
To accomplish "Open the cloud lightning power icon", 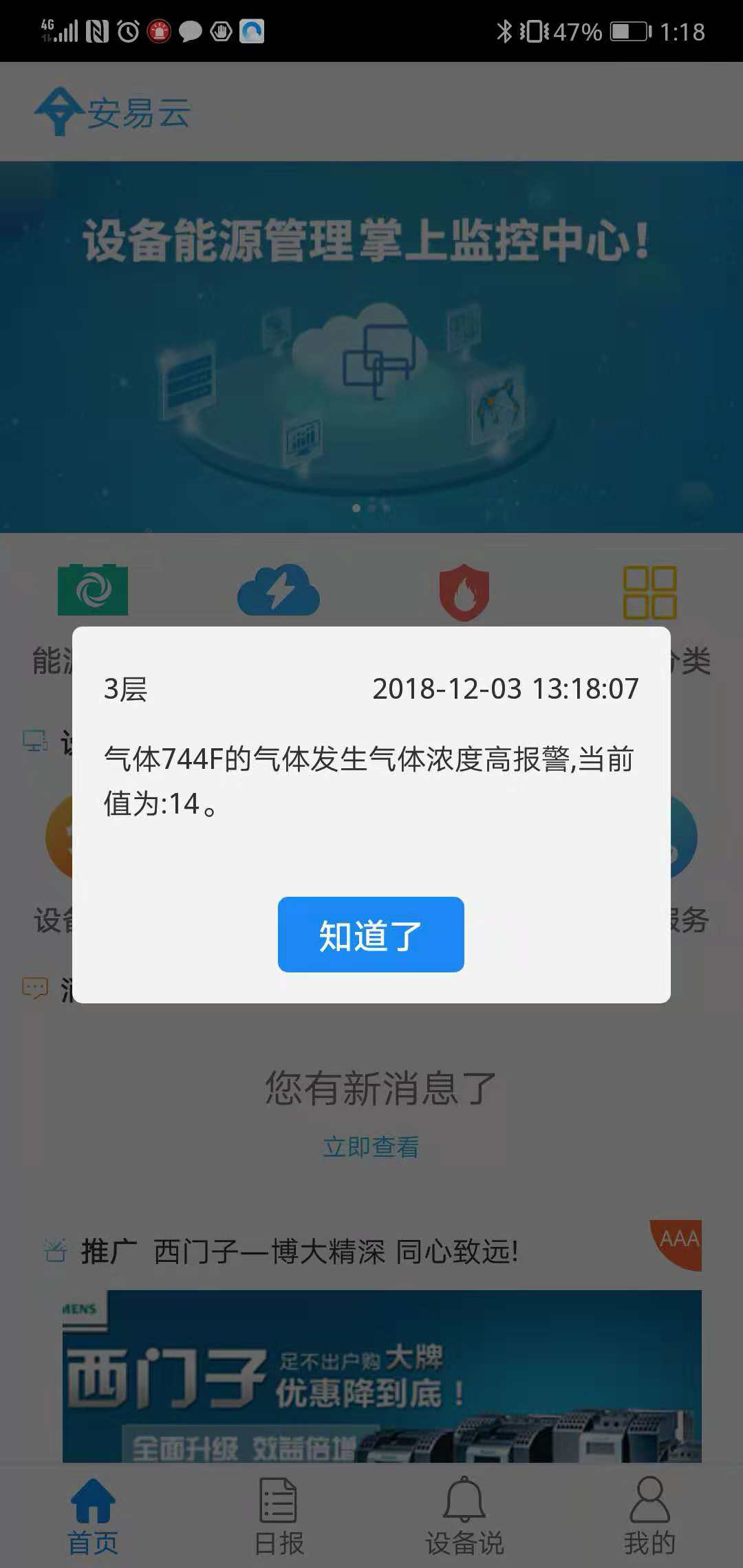I will point(279,591).
